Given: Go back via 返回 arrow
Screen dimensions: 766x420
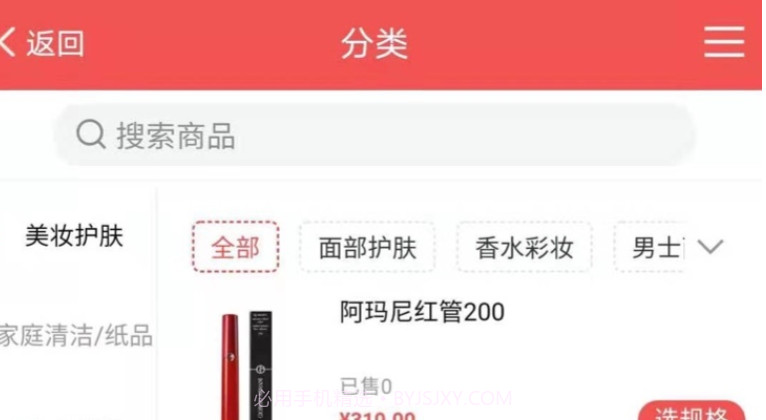Looking at the screenshot, I should [x=40, y=44].
